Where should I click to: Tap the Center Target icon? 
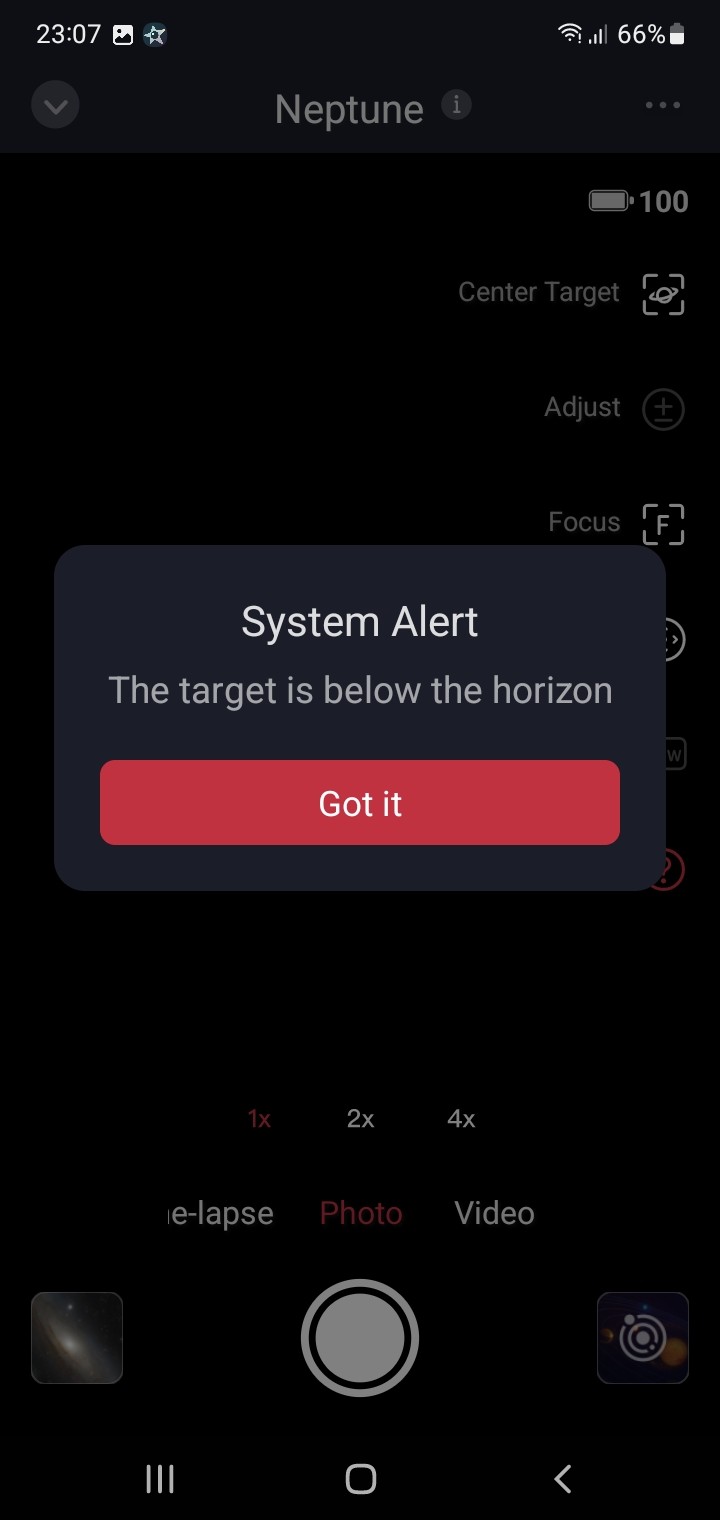tap(663, 294)
